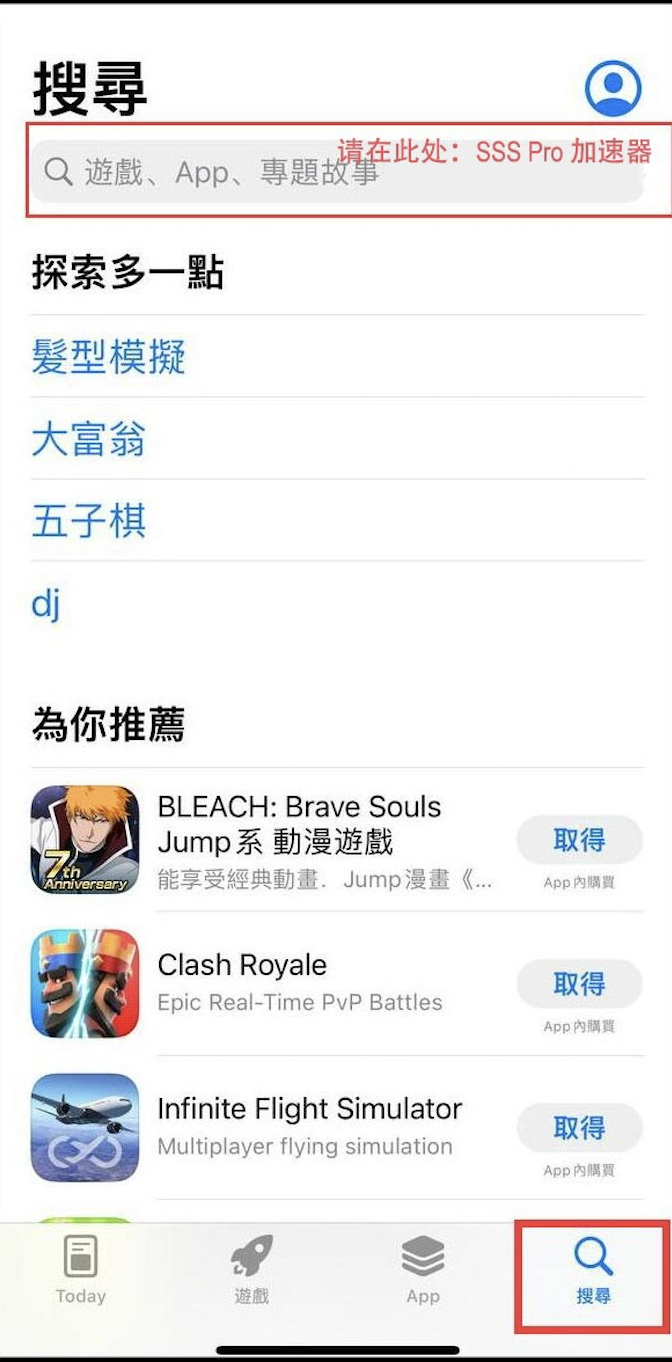
Task: Open the account profile icon
Action: [x=612, y=88]
